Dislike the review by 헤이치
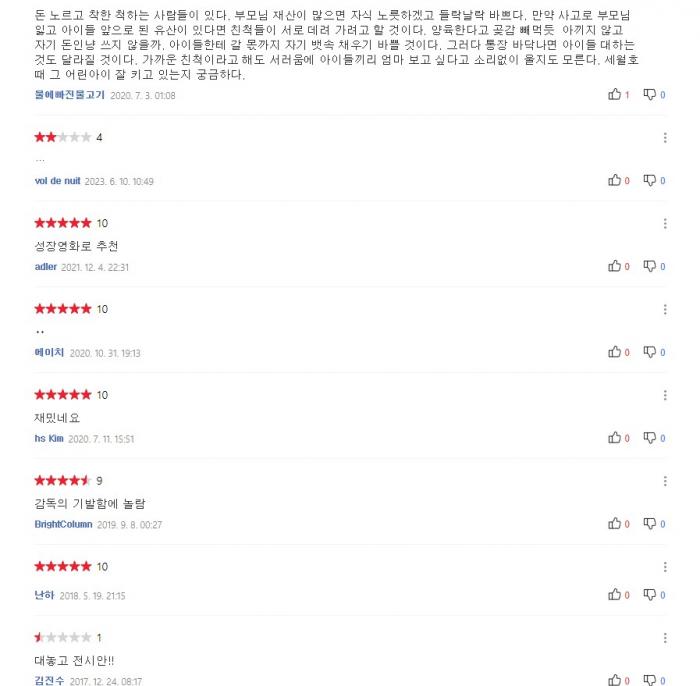Screen dimensions: 700x686 click(x=649, y=352)
